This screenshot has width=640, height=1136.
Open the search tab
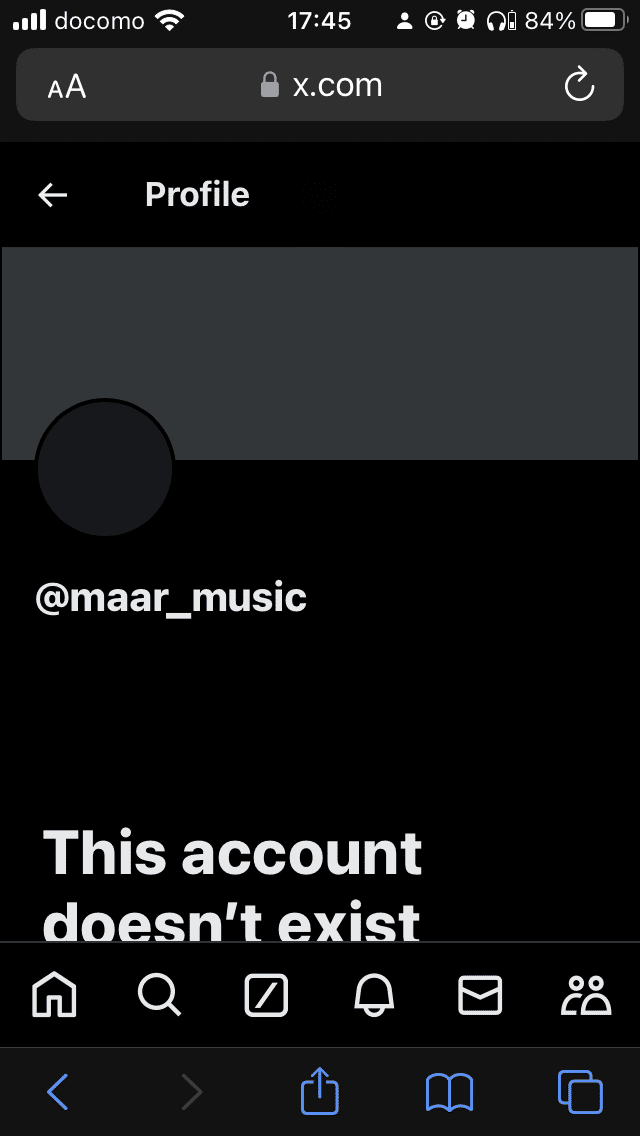(159, 996)
